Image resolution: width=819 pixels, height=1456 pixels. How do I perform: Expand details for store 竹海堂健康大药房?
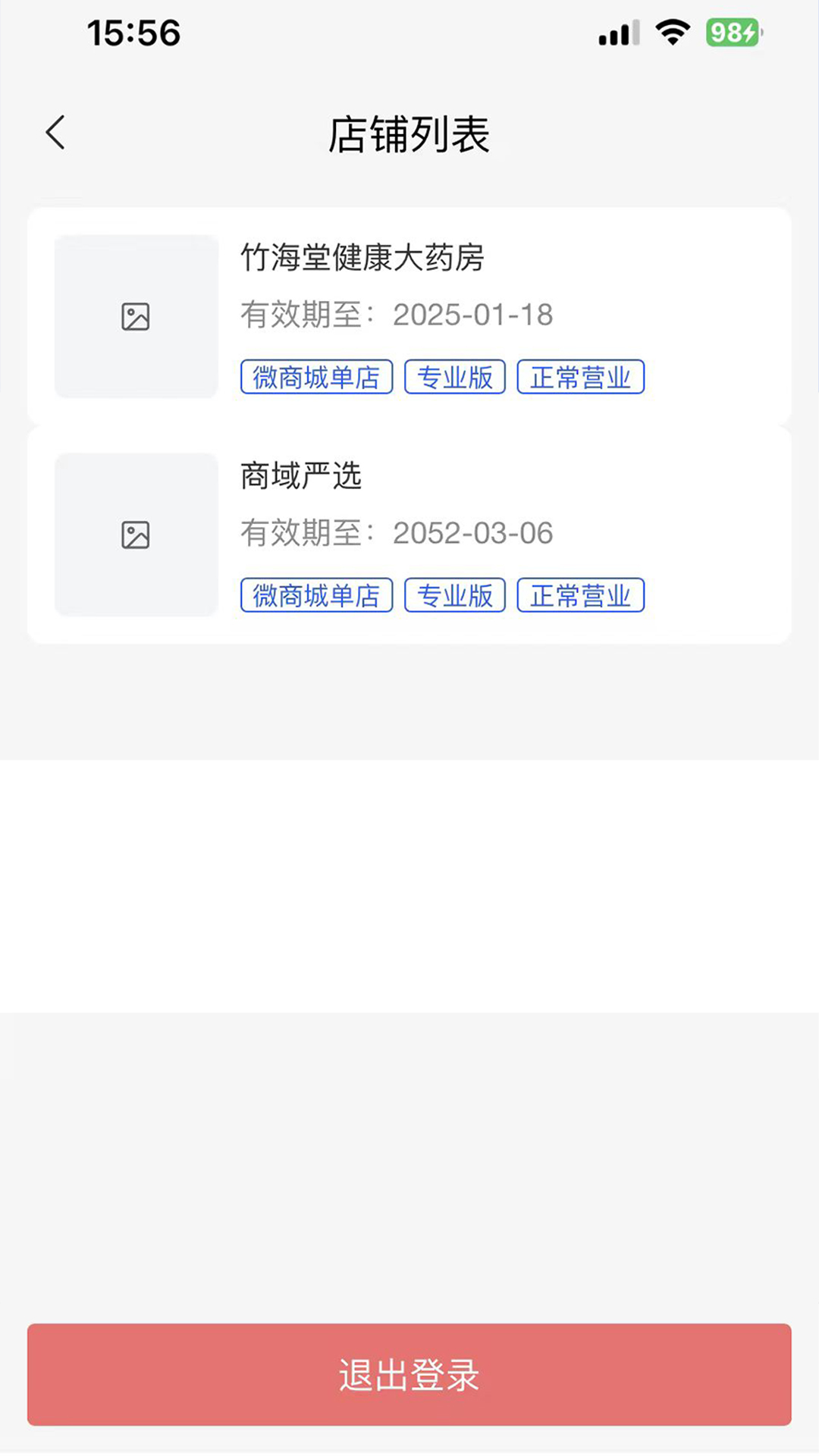[409, 316]
